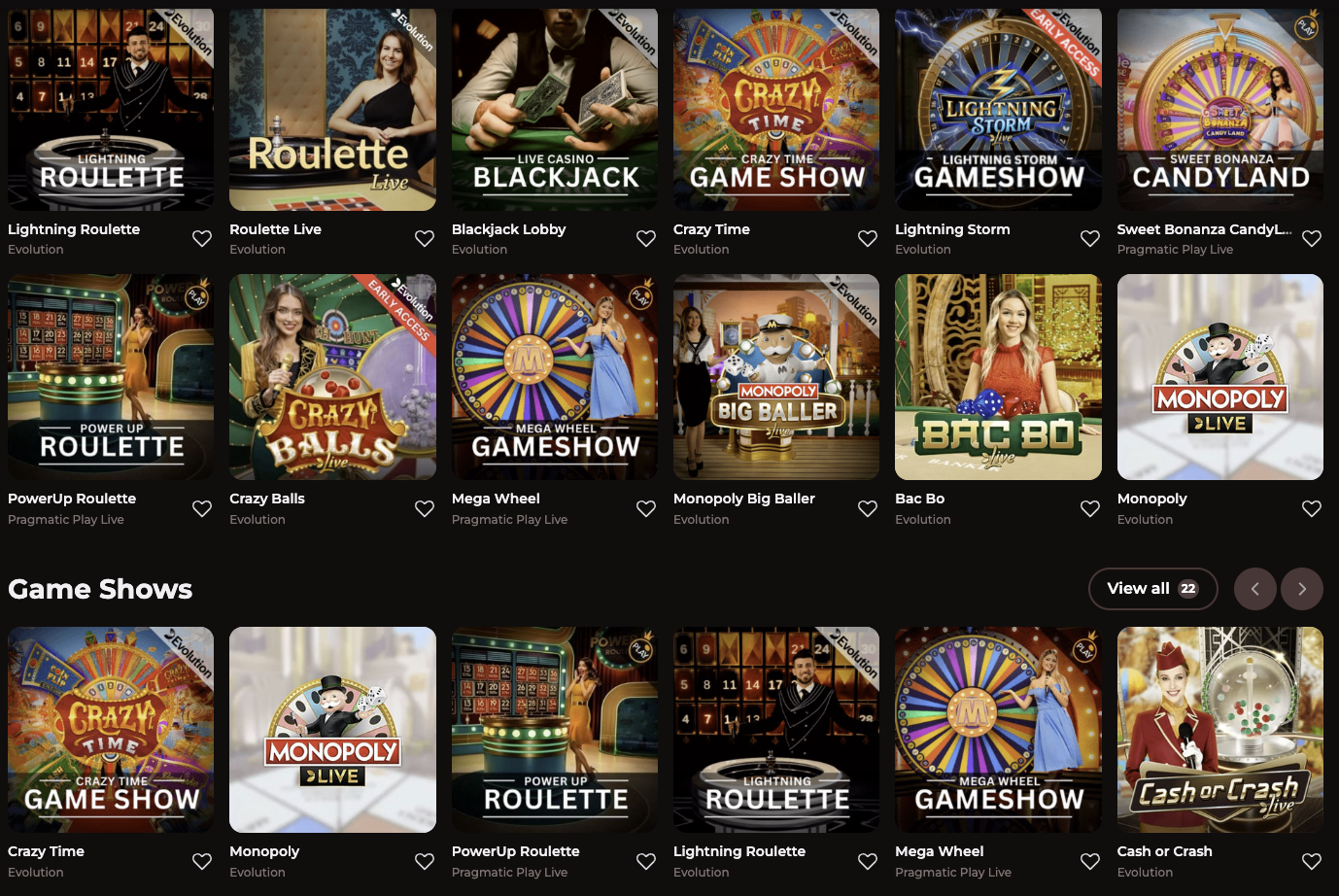The width and height of the screenshot is (1339, 896).
Task: Favorite Lightning Storm with the heart
Action: [x=1090, y=239]
